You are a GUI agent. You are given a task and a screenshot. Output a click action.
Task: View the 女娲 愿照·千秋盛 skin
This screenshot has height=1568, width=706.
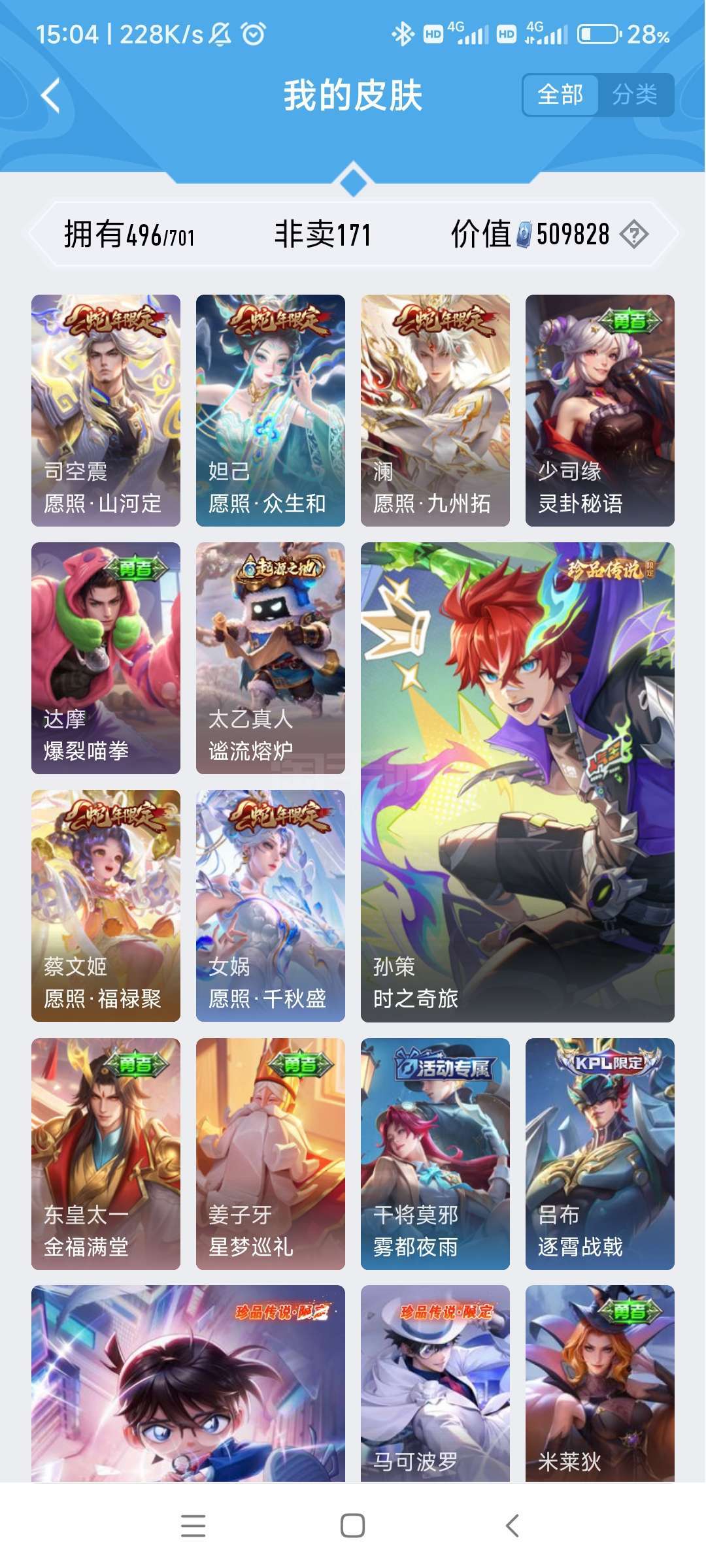pos(271,906)
